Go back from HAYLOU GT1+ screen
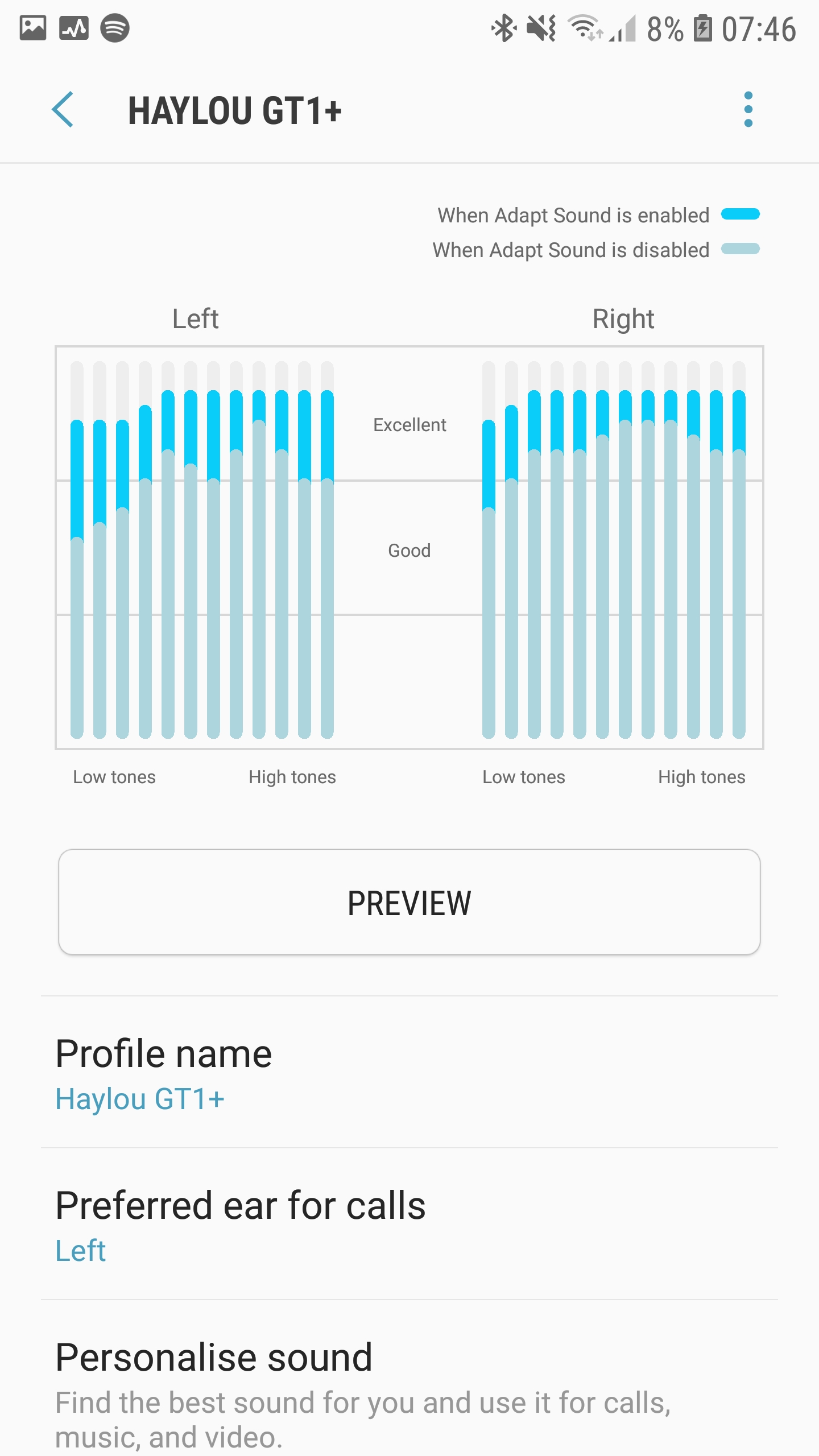 (x=63, y=109)
